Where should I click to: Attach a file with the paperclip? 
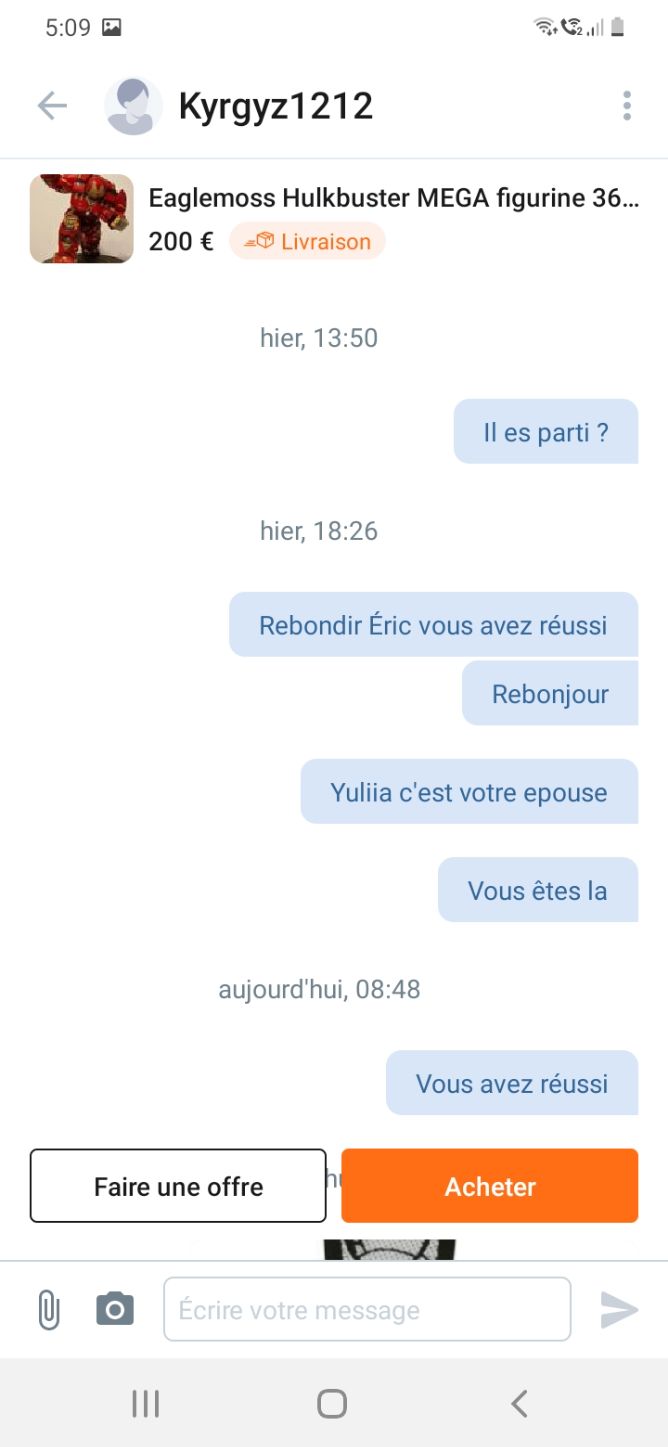(48, 1309)
